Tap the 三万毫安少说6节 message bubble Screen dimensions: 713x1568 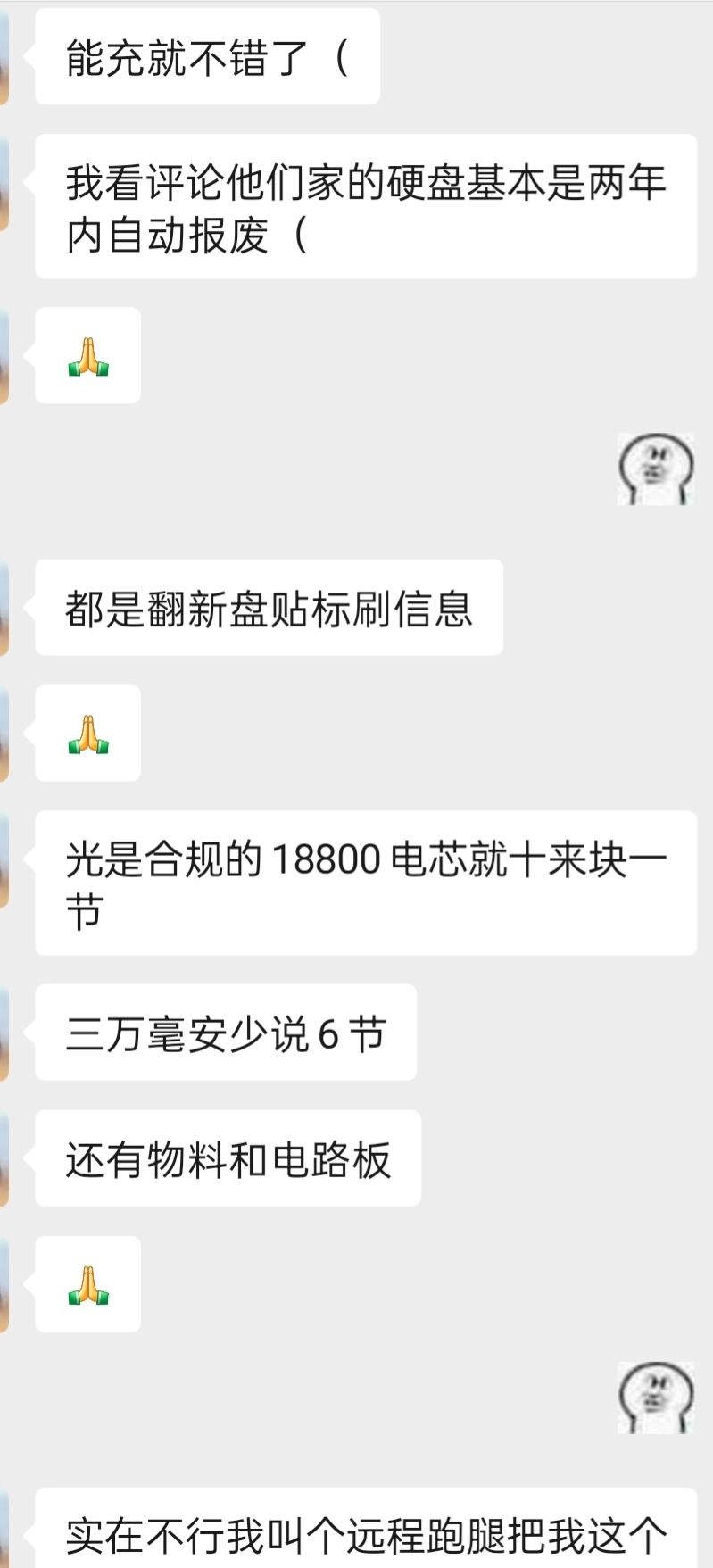tap(223, 1033)
